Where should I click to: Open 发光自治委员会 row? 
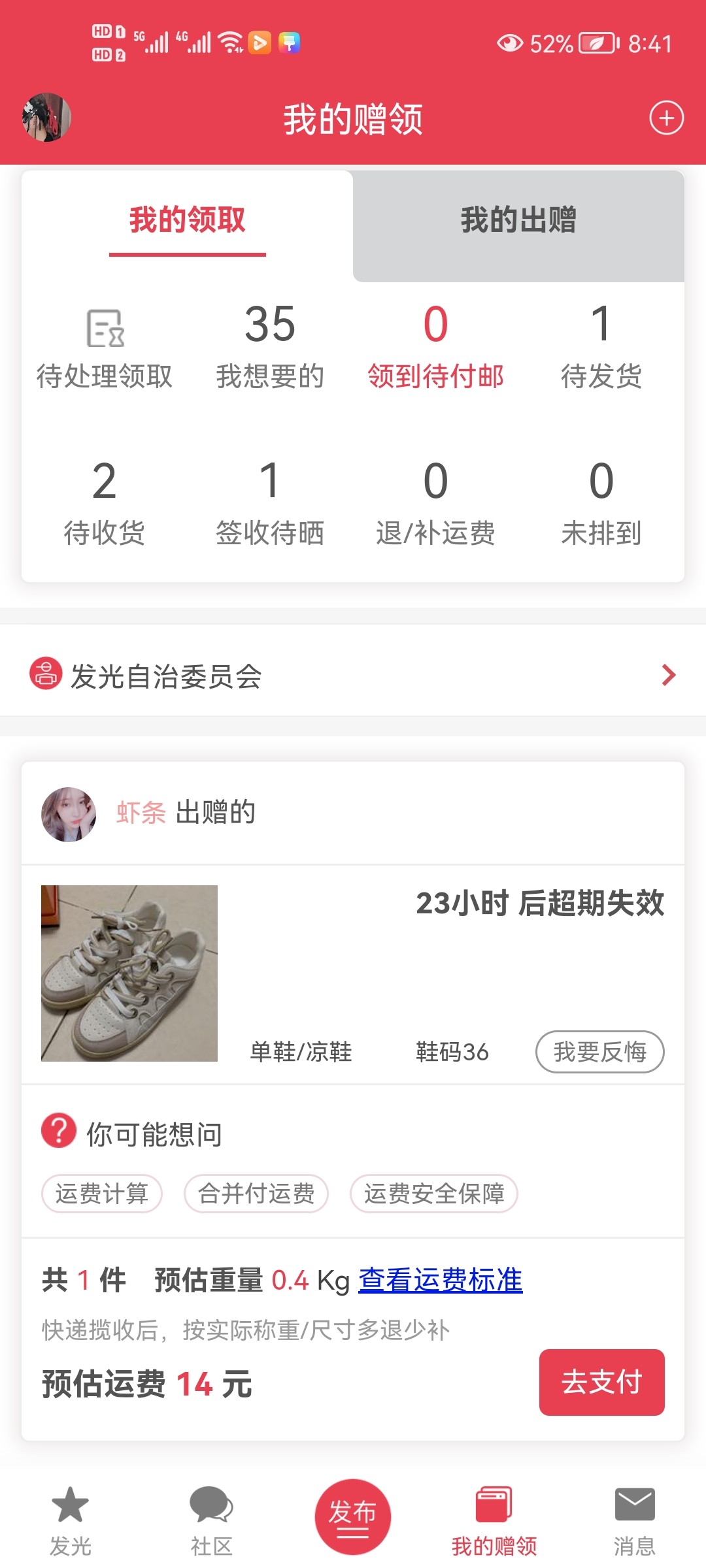pos(353,676)
